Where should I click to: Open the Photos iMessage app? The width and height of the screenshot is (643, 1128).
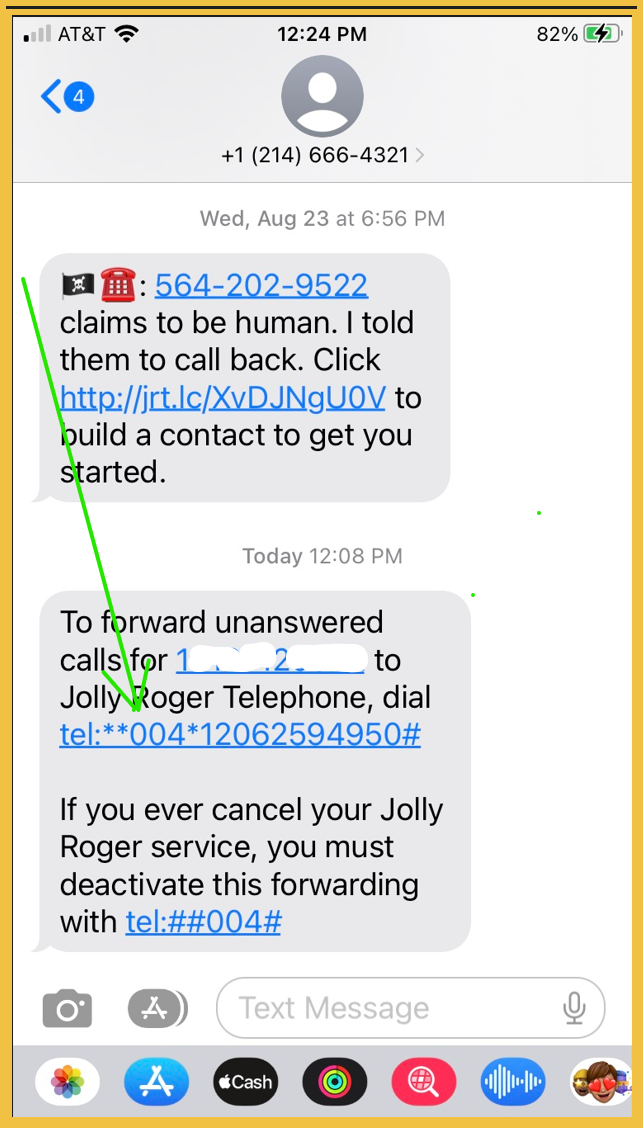tap(67, 1081)
